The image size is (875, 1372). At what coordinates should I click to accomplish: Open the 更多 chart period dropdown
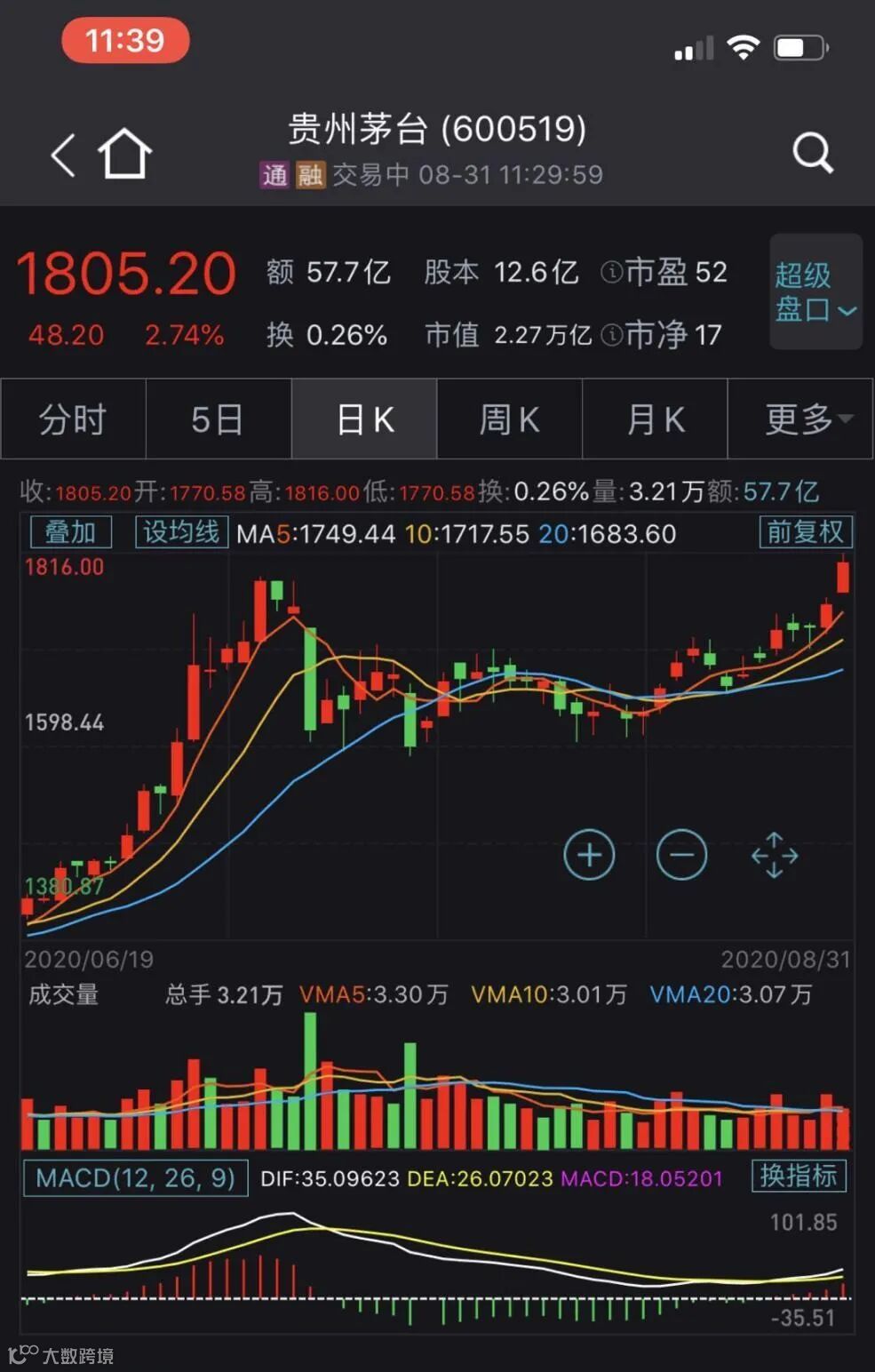click(800, 419)
